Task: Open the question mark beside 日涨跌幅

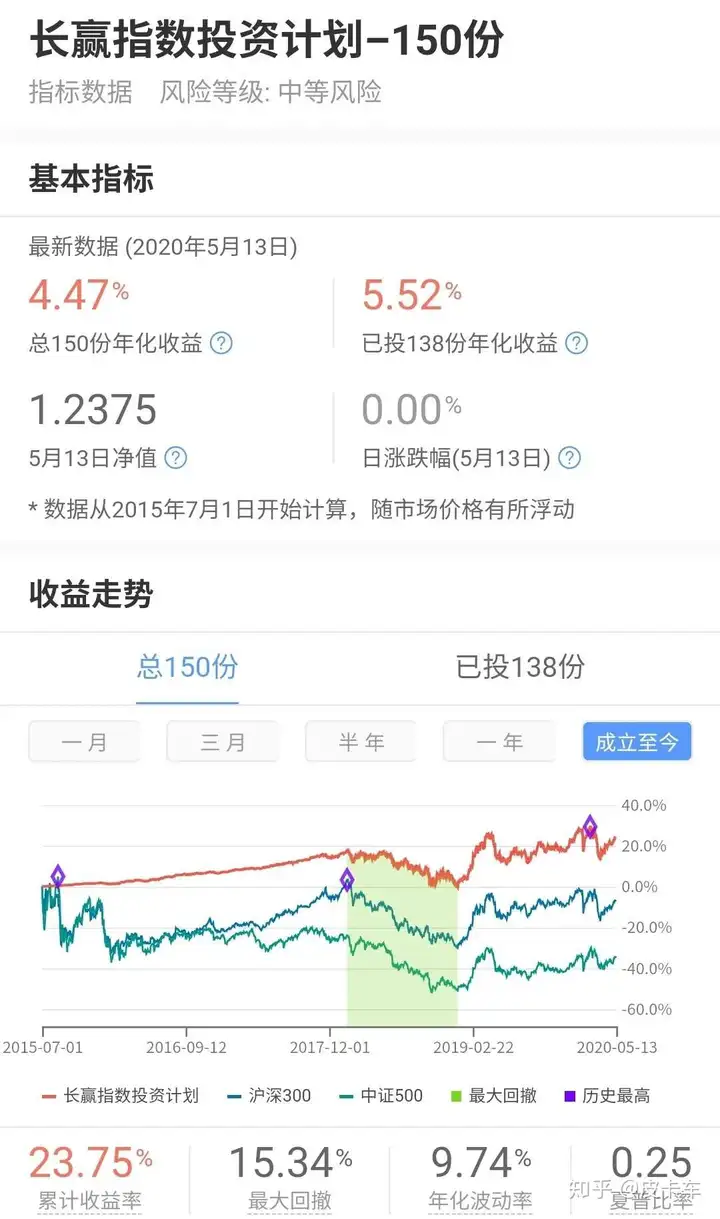Action: 569,458
